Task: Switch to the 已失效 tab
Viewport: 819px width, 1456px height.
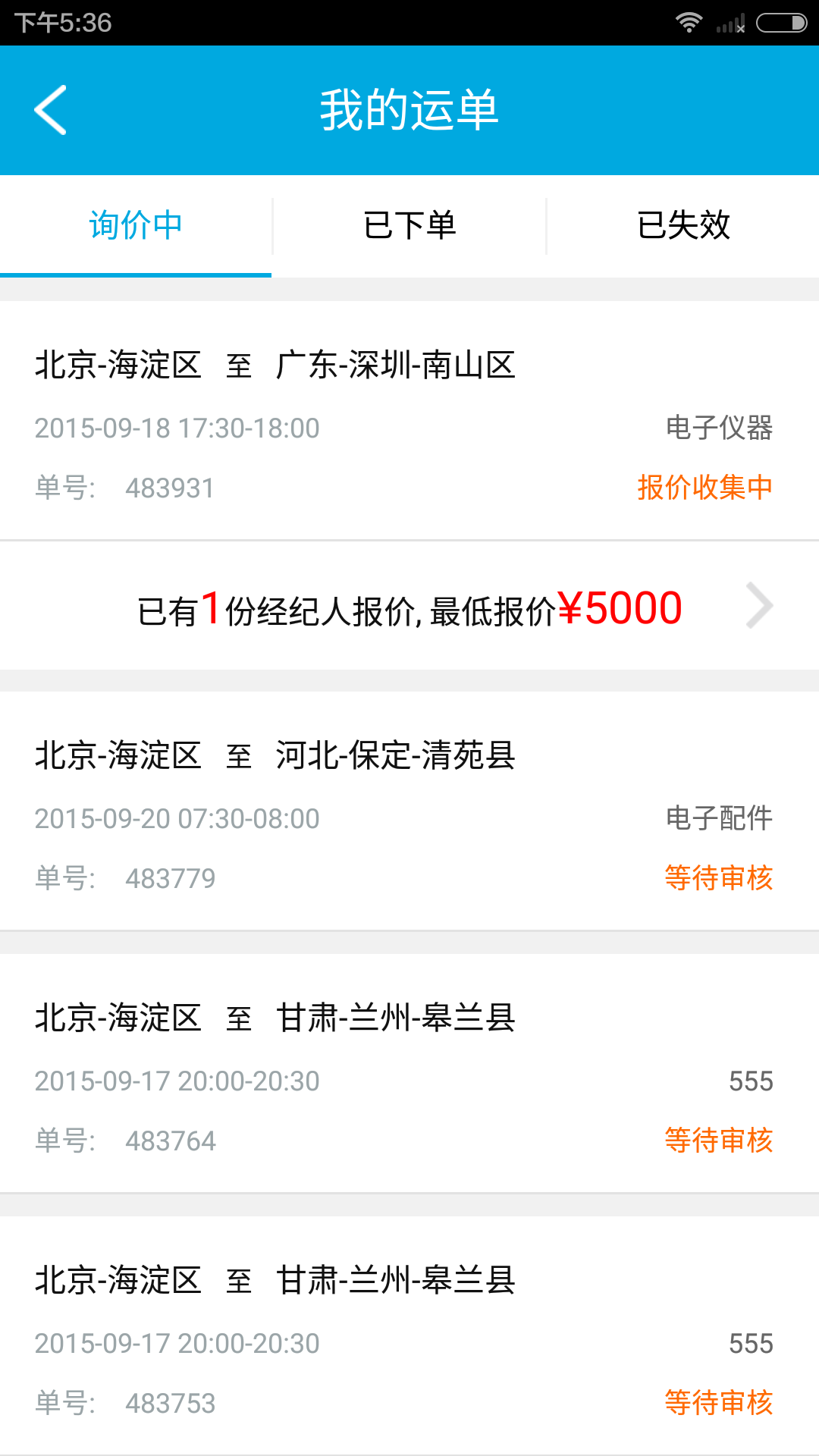Action: click(x=683, y=225)
